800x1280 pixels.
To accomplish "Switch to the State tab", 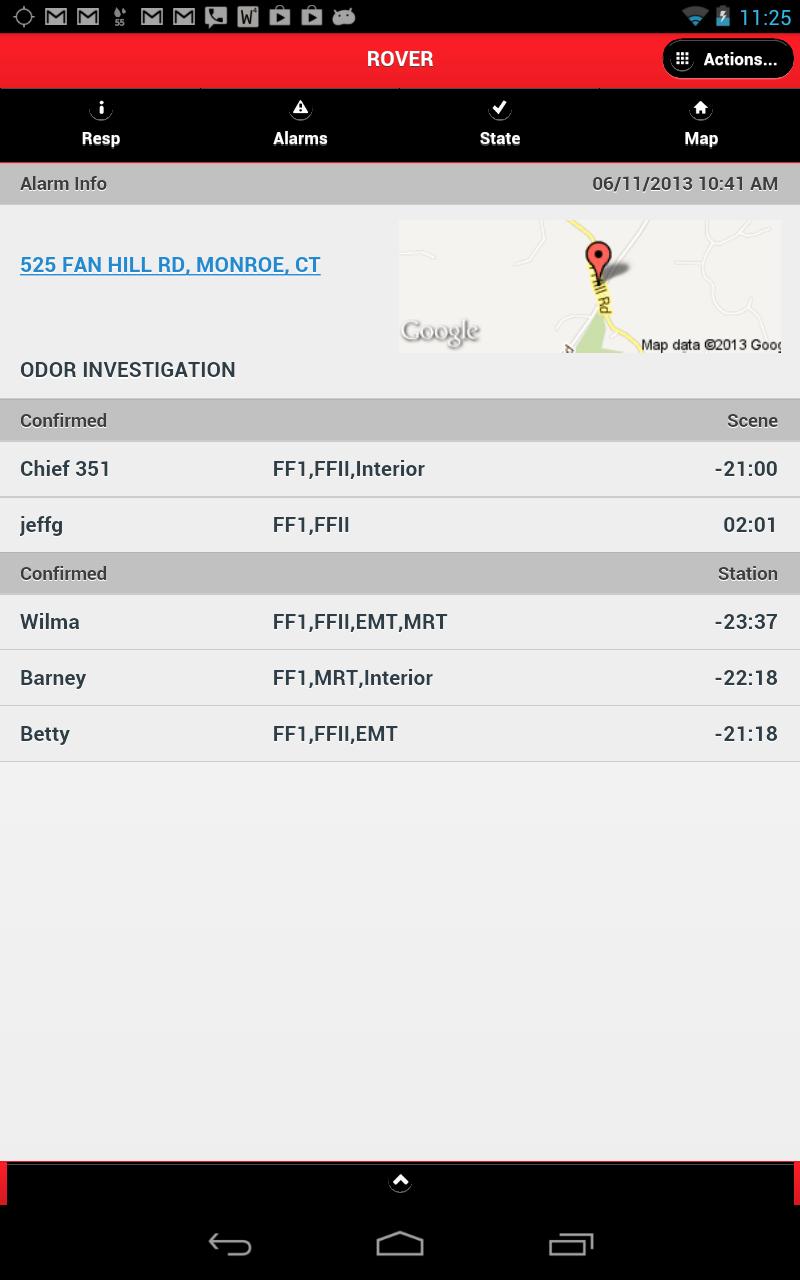I will pos(500,125).
